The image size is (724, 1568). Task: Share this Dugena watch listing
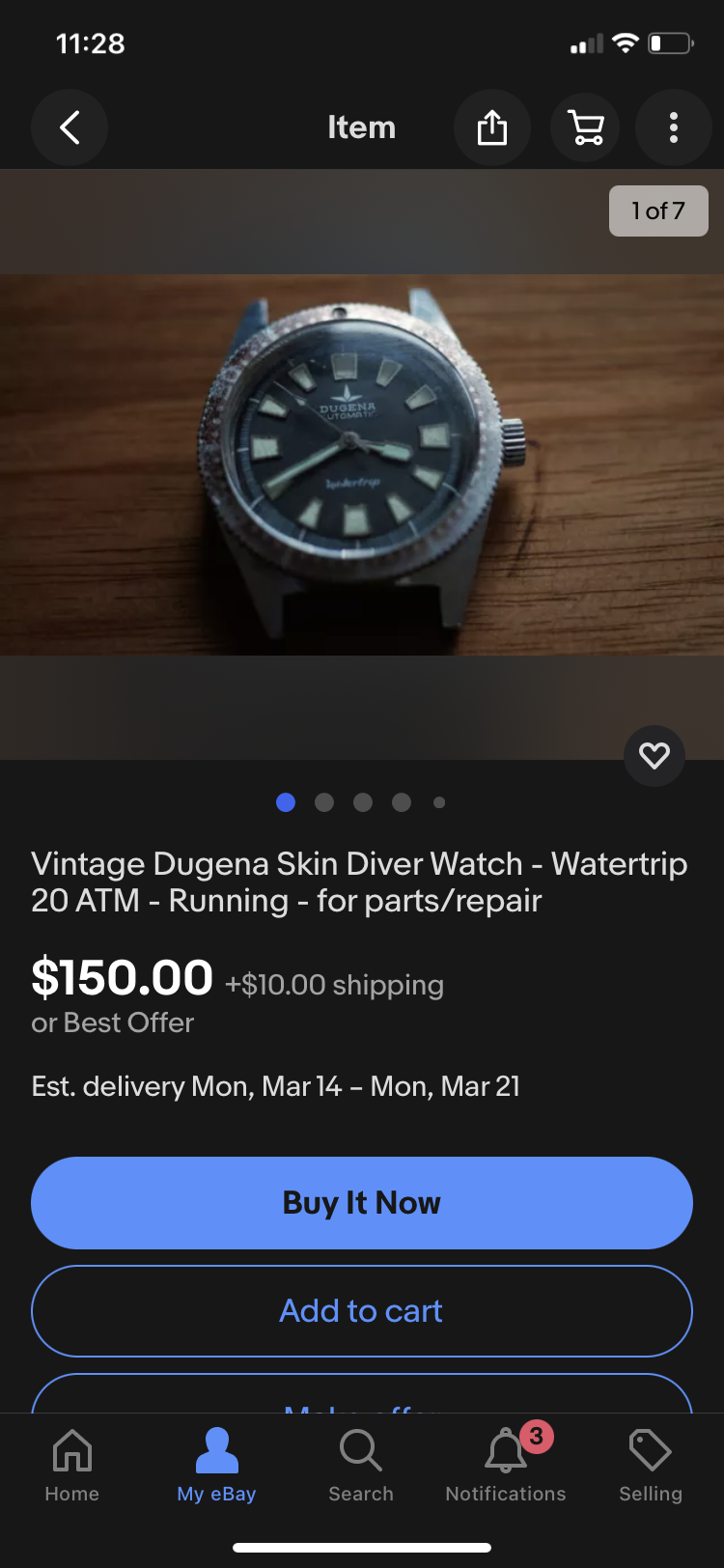point(491,127)
